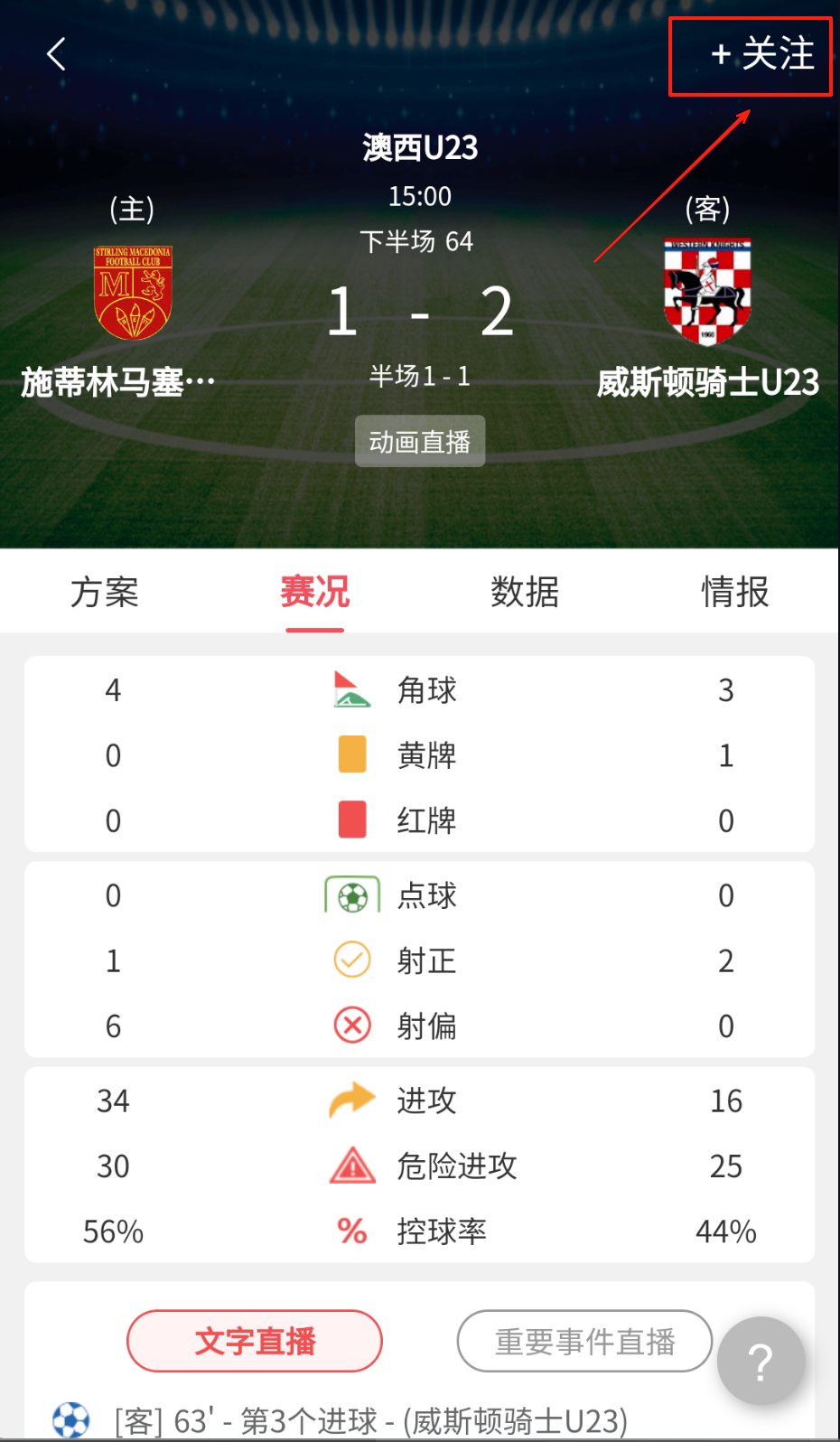Open 动画直播 animated live stream
The width and height of the screenshot is (840, 1442).
[420, 441]
